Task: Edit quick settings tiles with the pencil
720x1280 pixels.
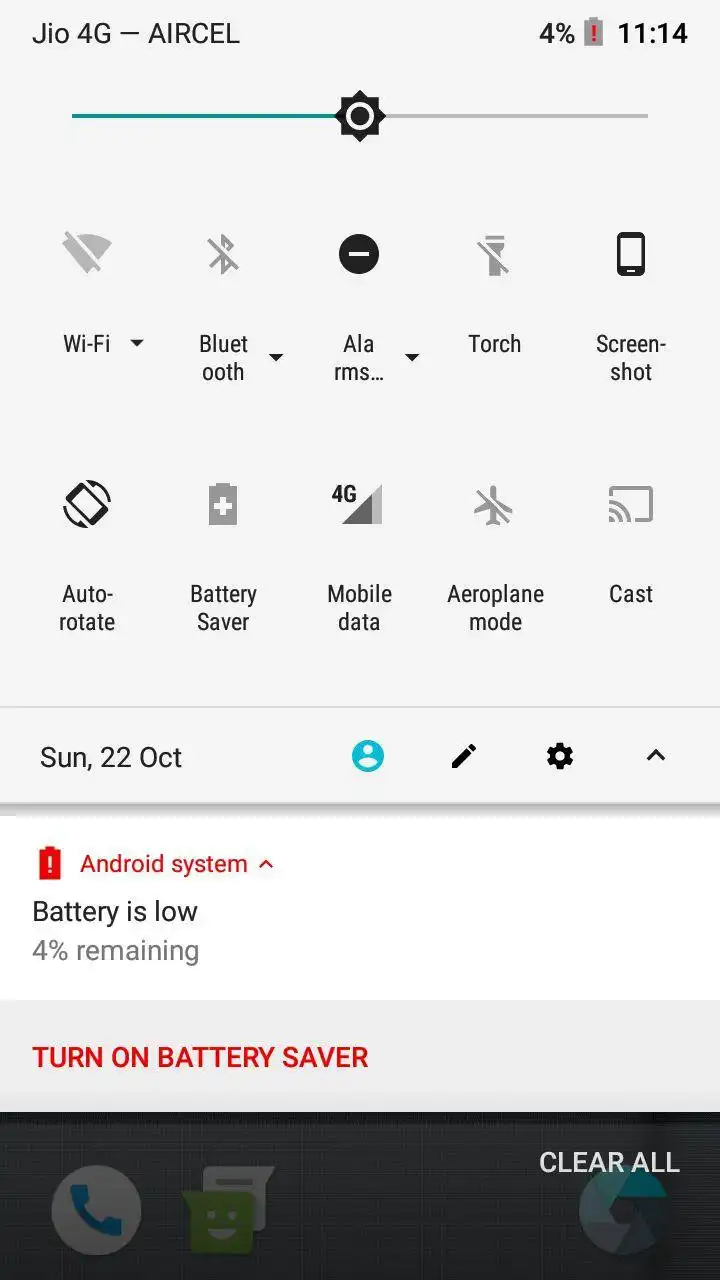Action: pyautogui.click(x=464, y=756)
